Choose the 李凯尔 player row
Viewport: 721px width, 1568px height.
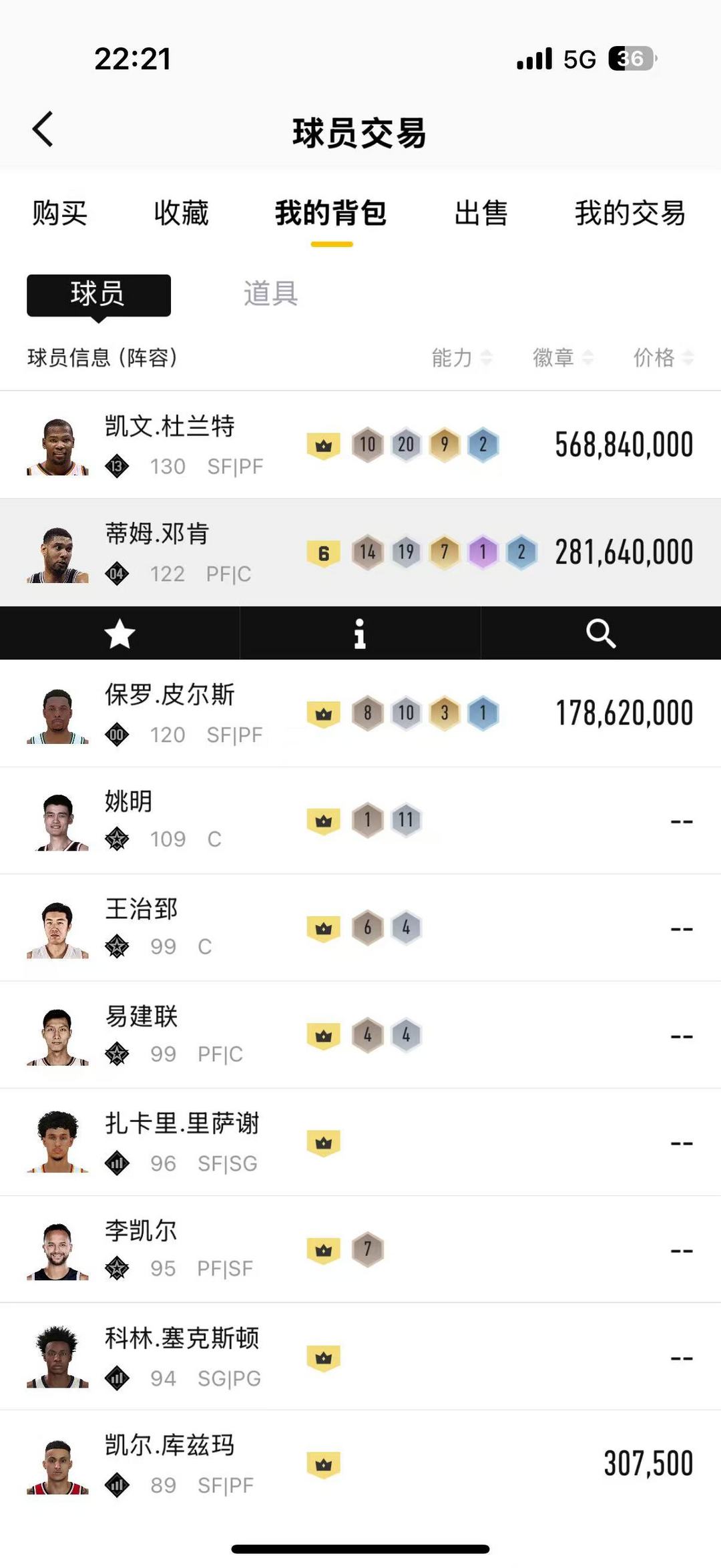click(x=360, y=1249)
